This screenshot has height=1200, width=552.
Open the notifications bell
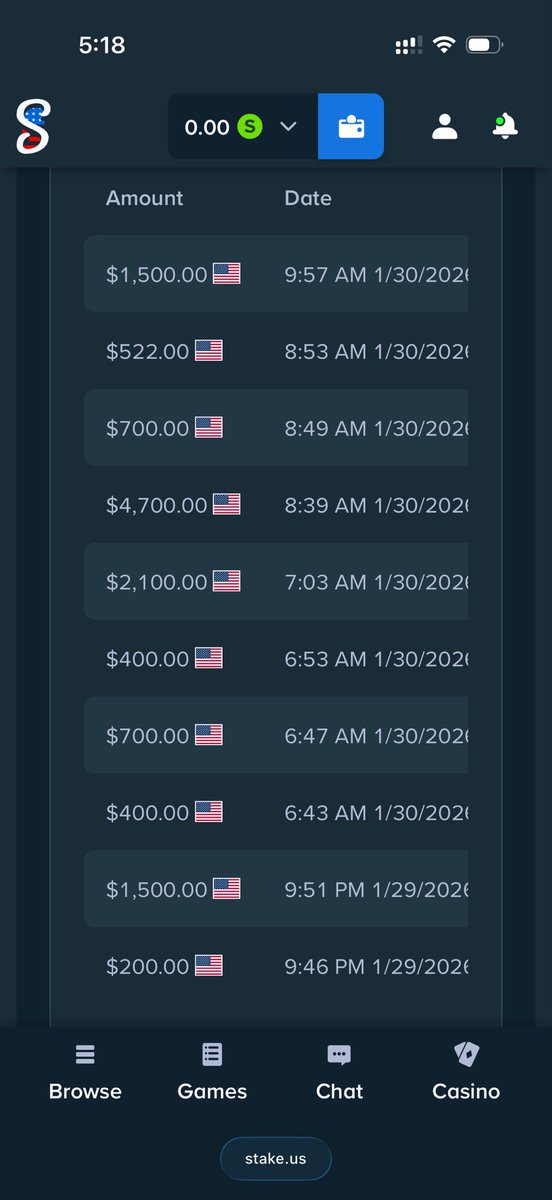pyautogui.click(x=505, y=127)
